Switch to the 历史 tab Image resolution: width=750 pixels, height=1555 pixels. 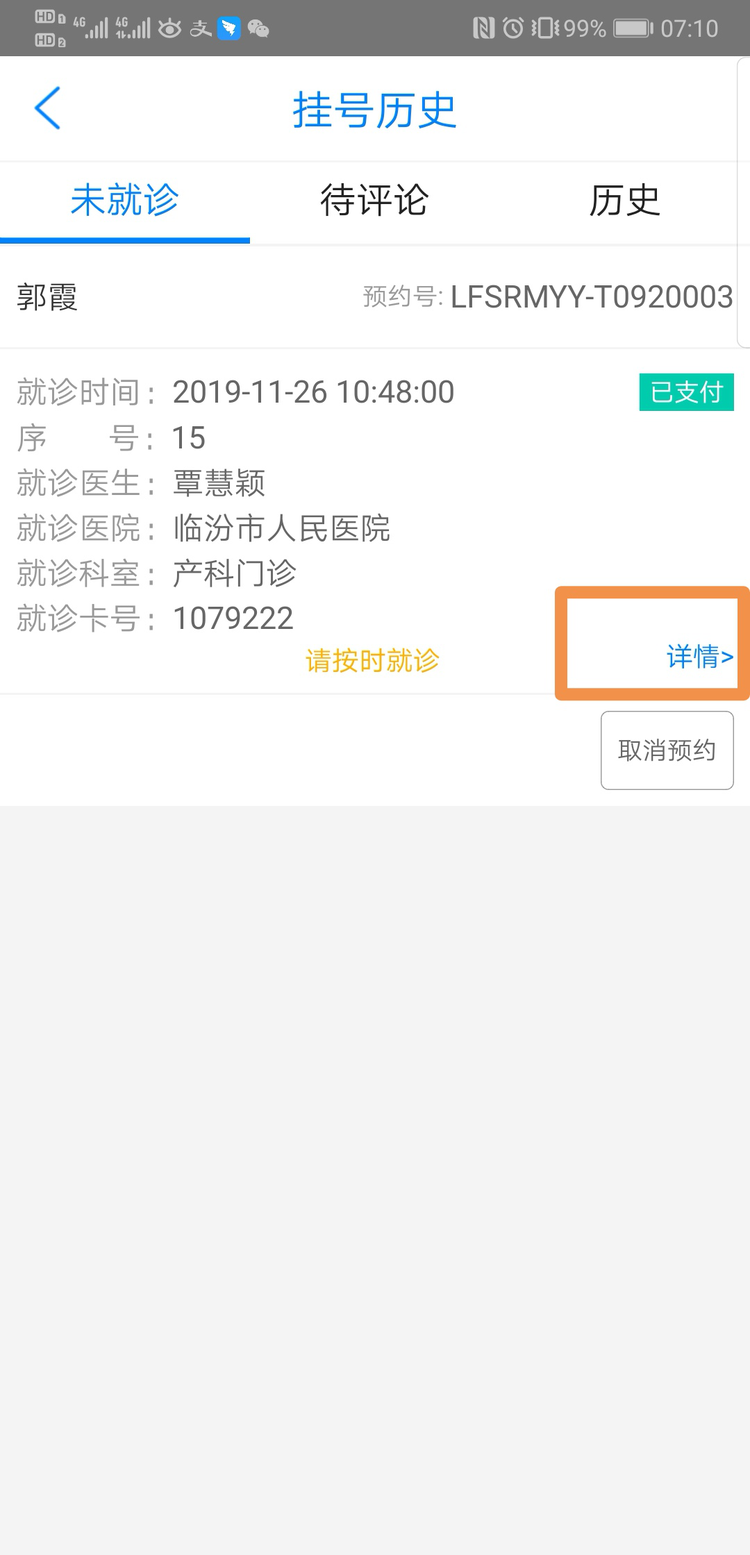click(x=624, y=200)
